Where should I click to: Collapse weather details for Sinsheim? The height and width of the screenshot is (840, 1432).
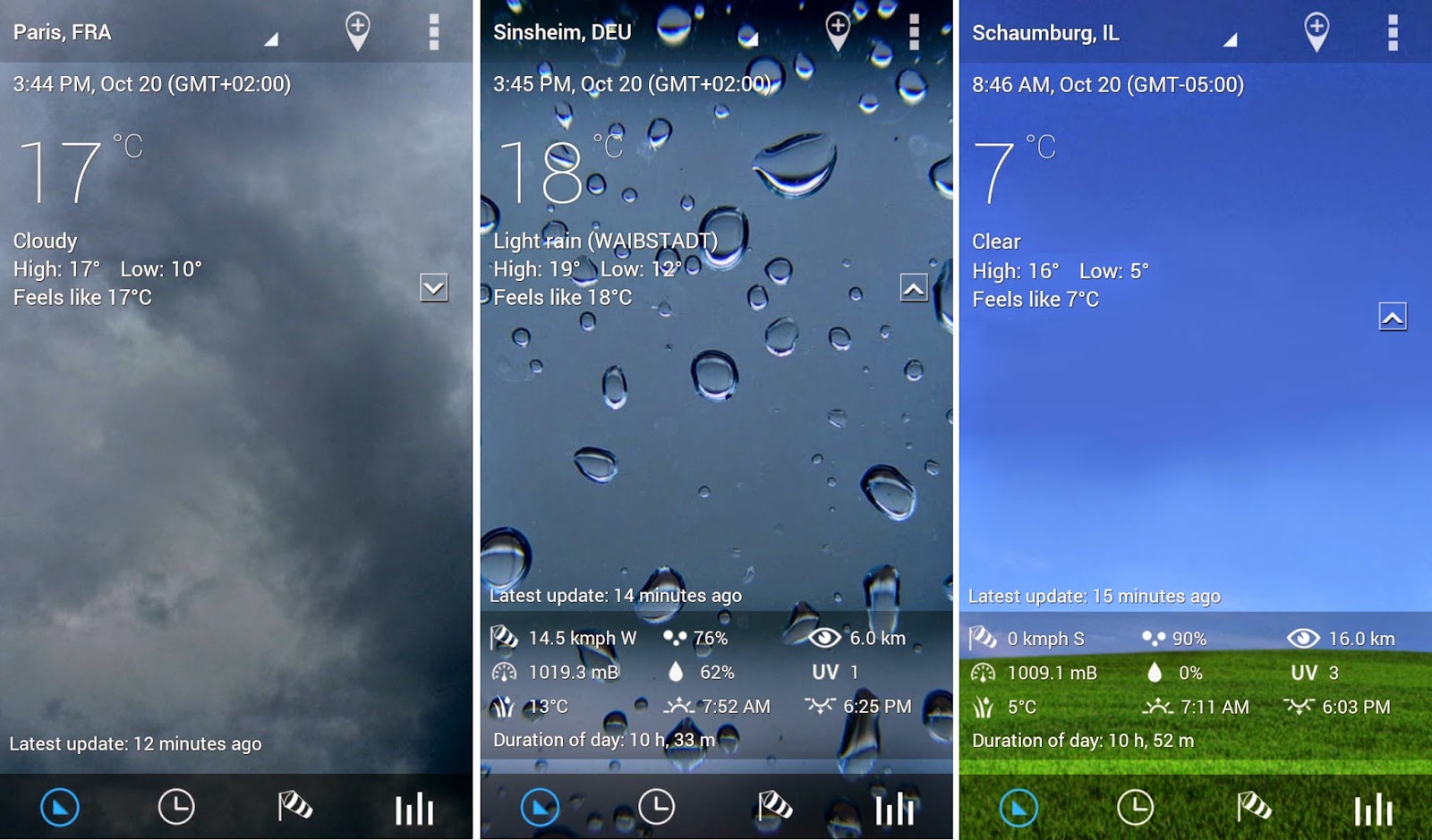coord(913,288)
